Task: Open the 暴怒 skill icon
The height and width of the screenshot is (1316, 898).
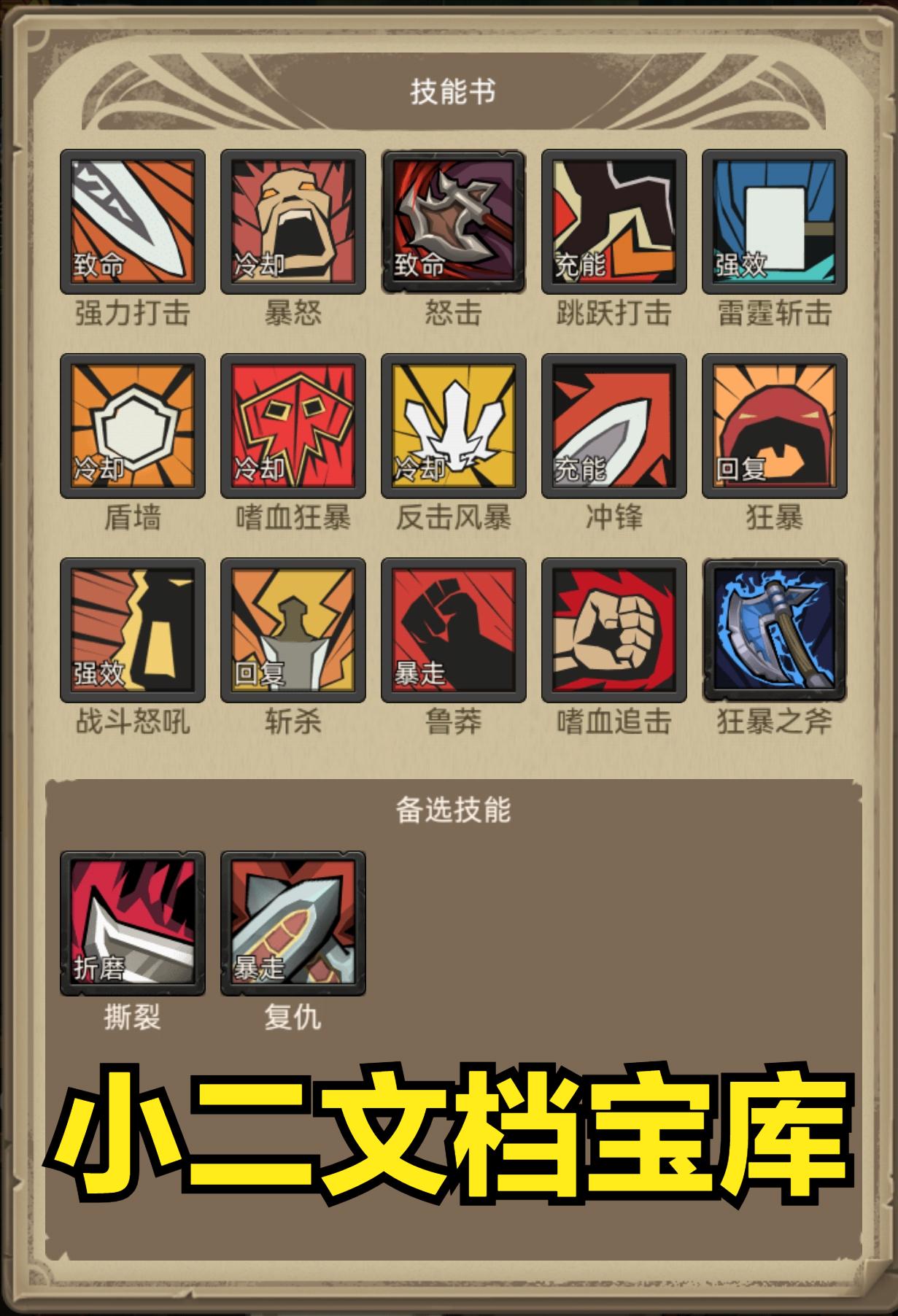Action: click(293, 222)
